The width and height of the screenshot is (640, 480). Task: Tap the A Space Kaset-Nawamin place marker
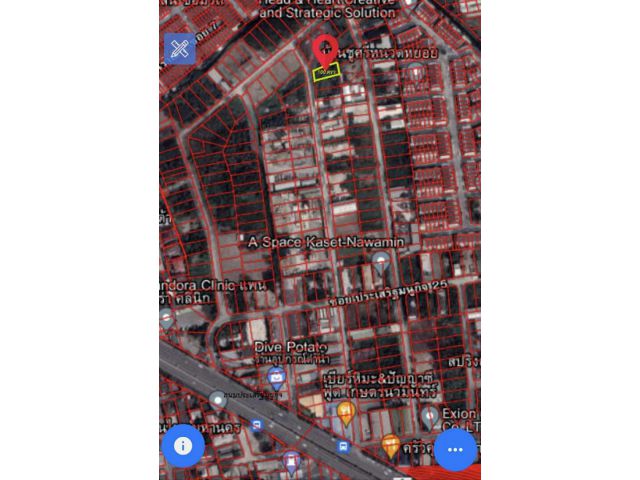380,262
